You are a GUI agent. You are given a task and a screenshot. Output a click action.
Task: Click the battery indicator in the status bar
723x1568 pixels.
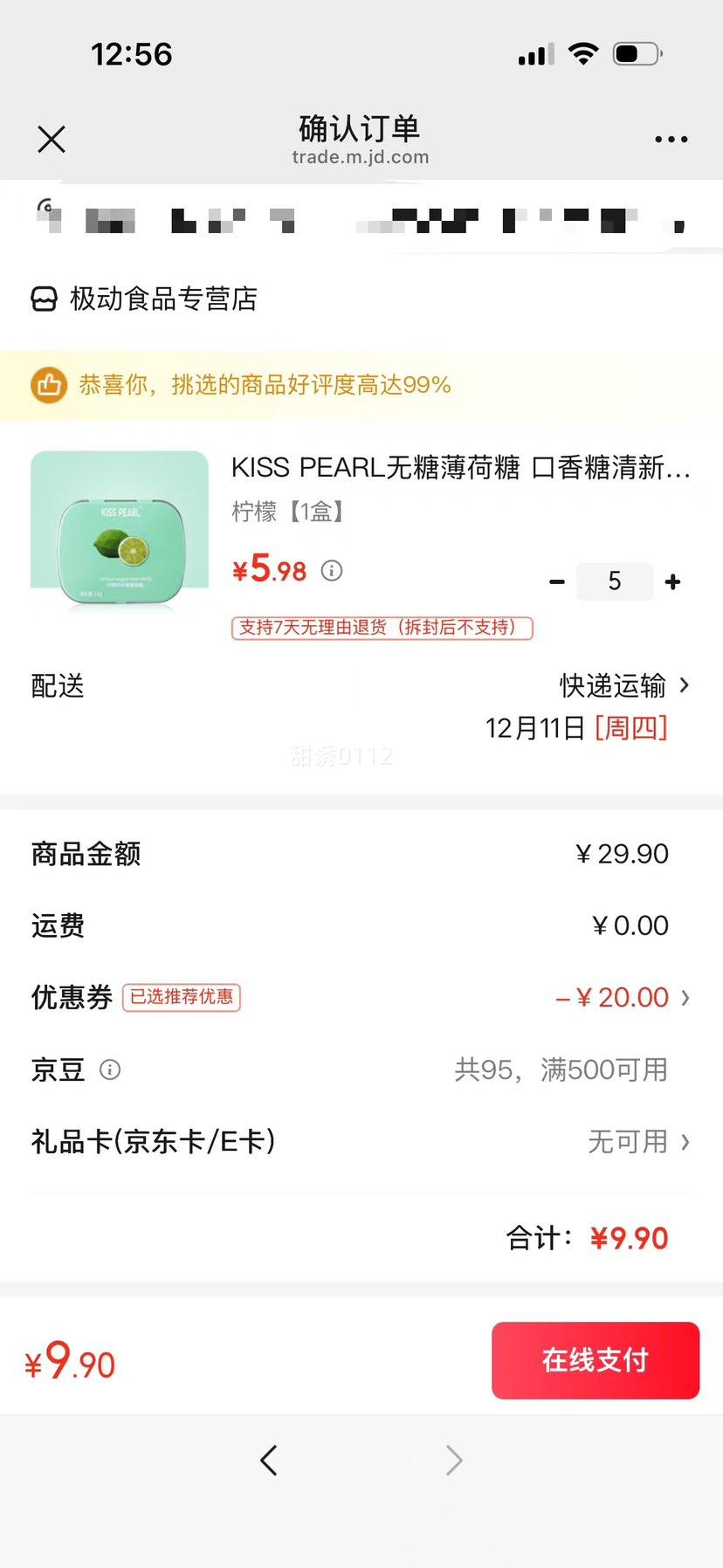637,52
